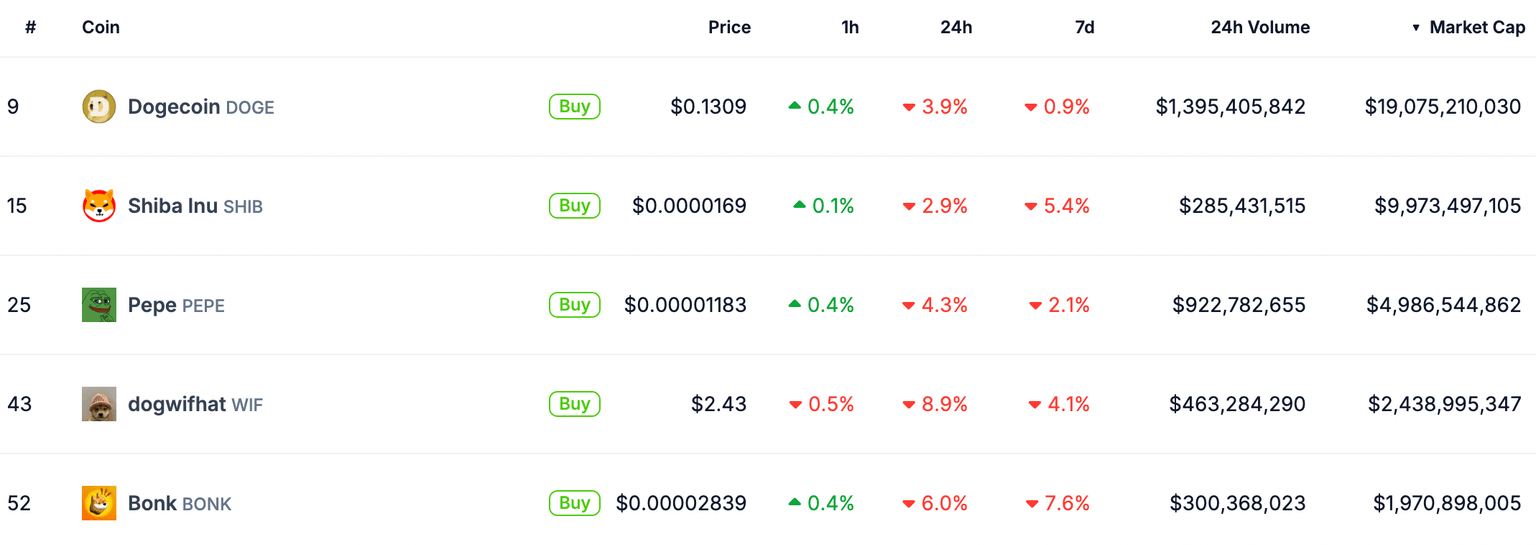The width and height of the screenshot is (1536, 545).
Task: Sort by the # rank column
Action: [x=30, y=28]
